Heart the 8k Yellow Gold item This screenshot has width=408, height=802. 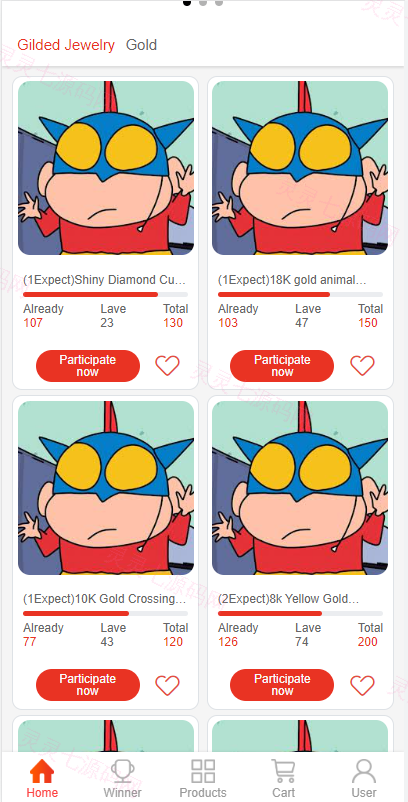coord(362,685)
